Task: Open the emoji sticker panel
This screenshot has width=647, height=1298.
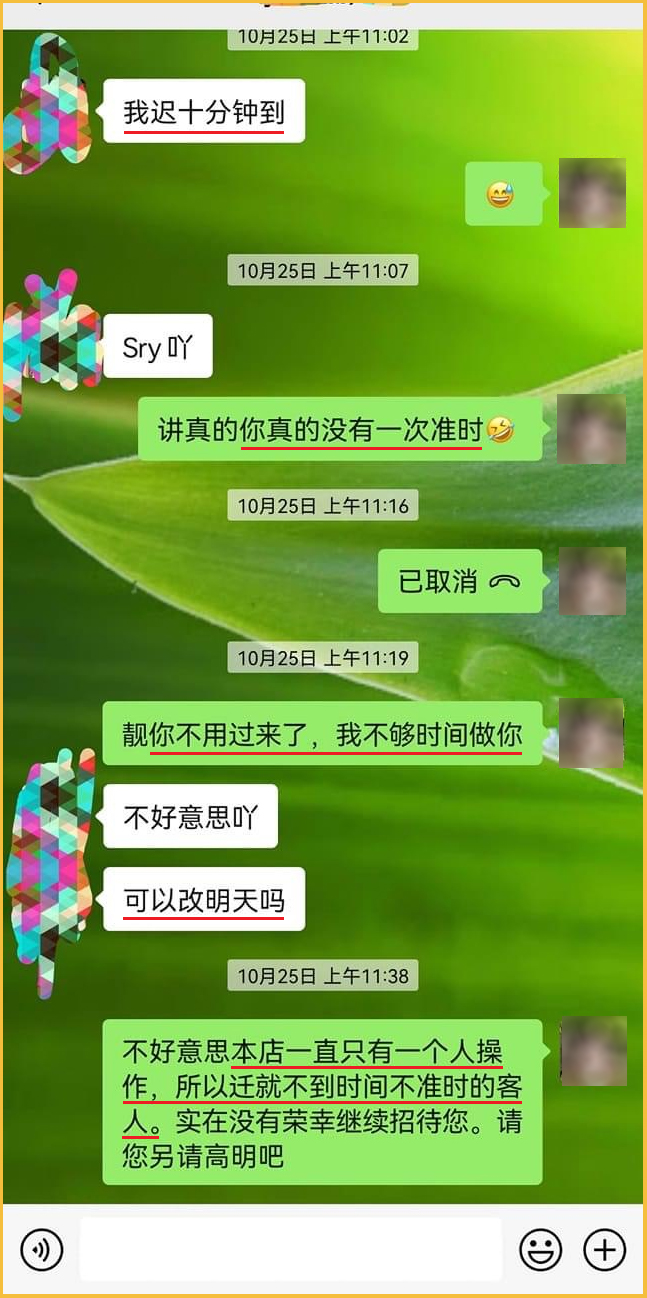Action: coord(540,1250)
